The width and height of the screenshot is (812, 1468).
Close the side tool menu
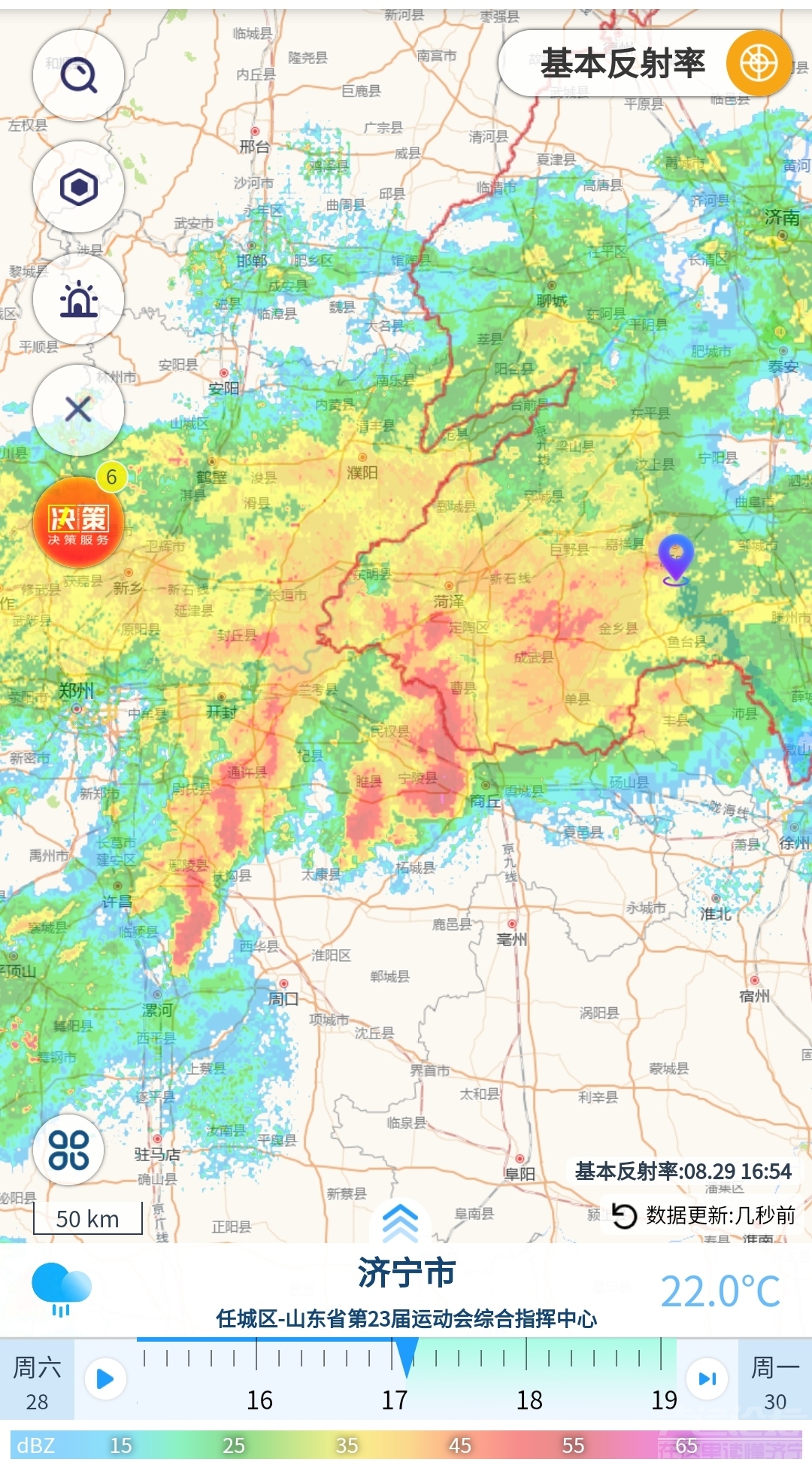(x=78, y=410)
